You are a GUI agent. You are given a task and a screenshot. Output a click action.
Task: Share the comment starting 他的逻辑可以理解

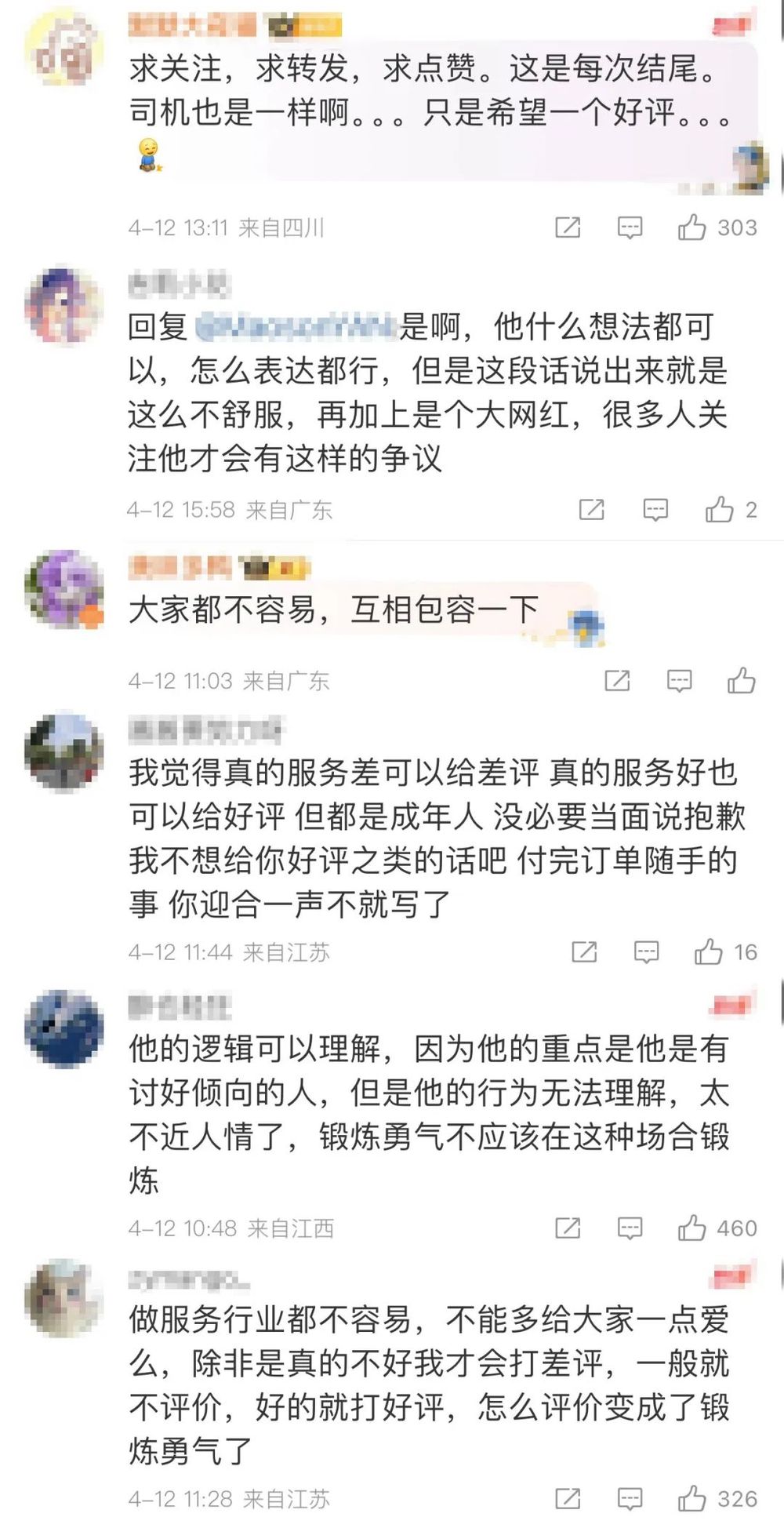click(567, 1228)
